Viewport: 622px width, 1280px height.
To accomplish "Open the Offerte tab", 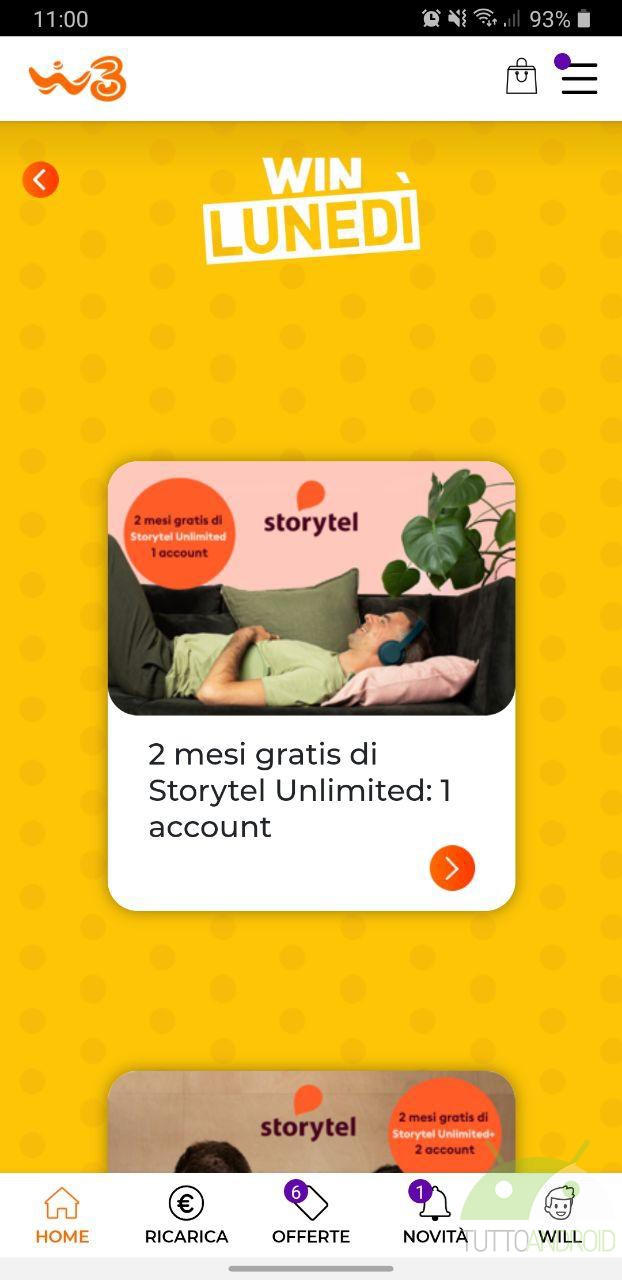I will [x=311, y=1216].
